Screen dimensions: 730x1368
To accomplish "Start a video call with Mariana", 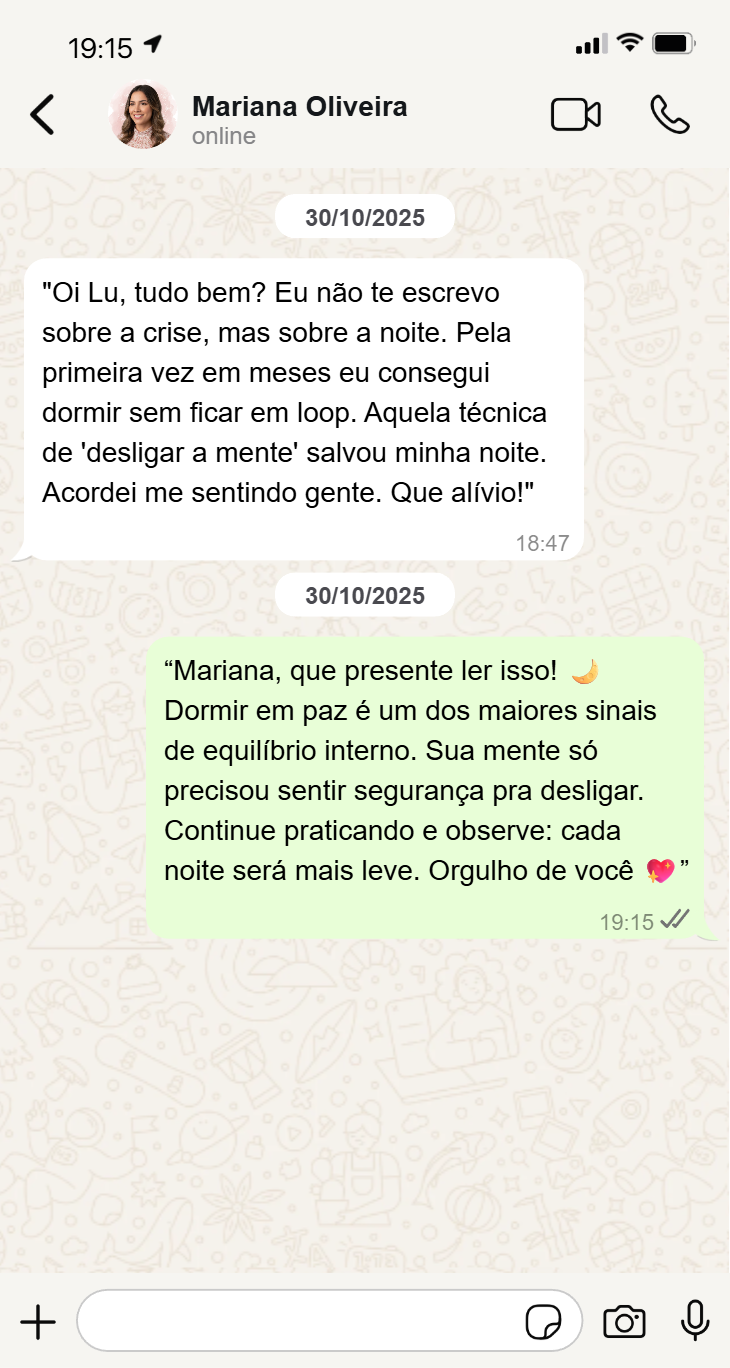I will point(576,115).
